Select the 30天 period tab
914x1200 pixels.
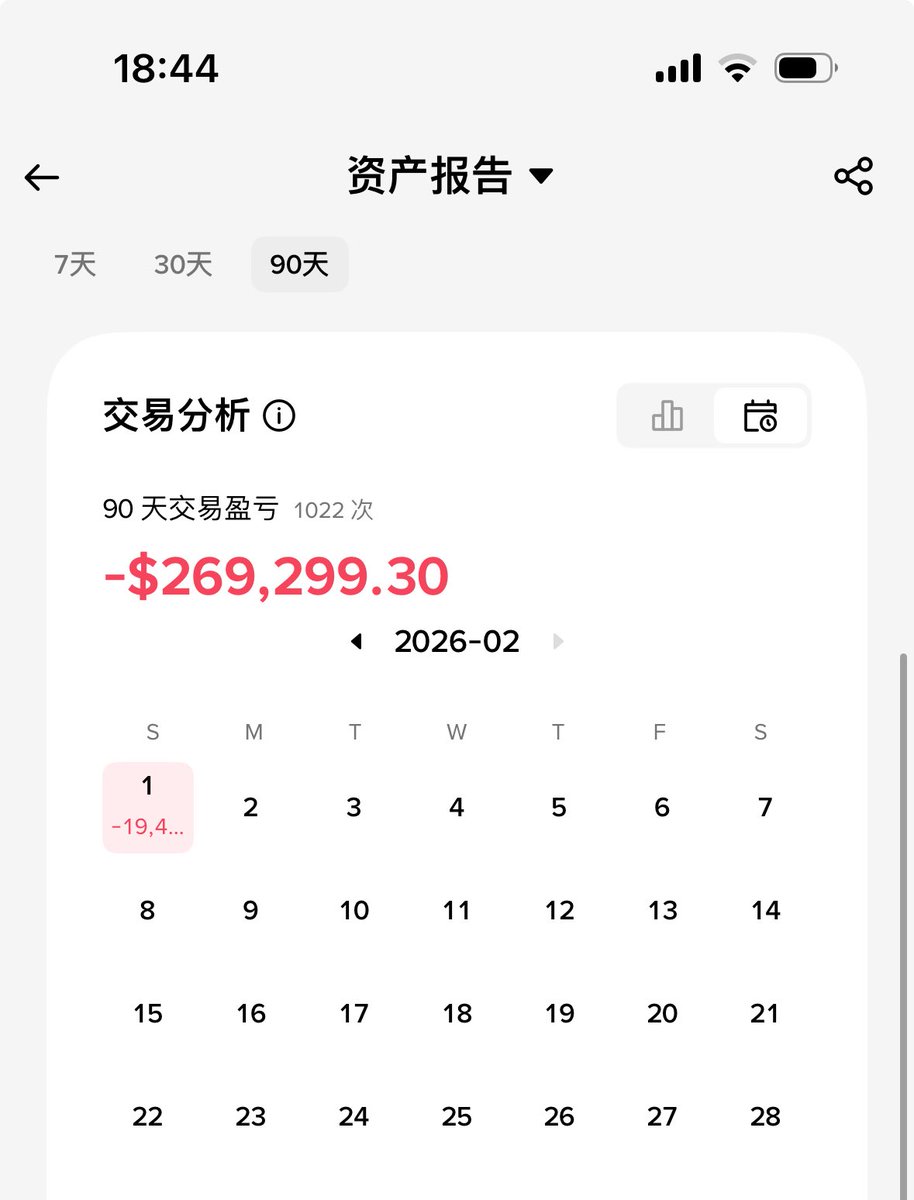(x=183, y=265)
